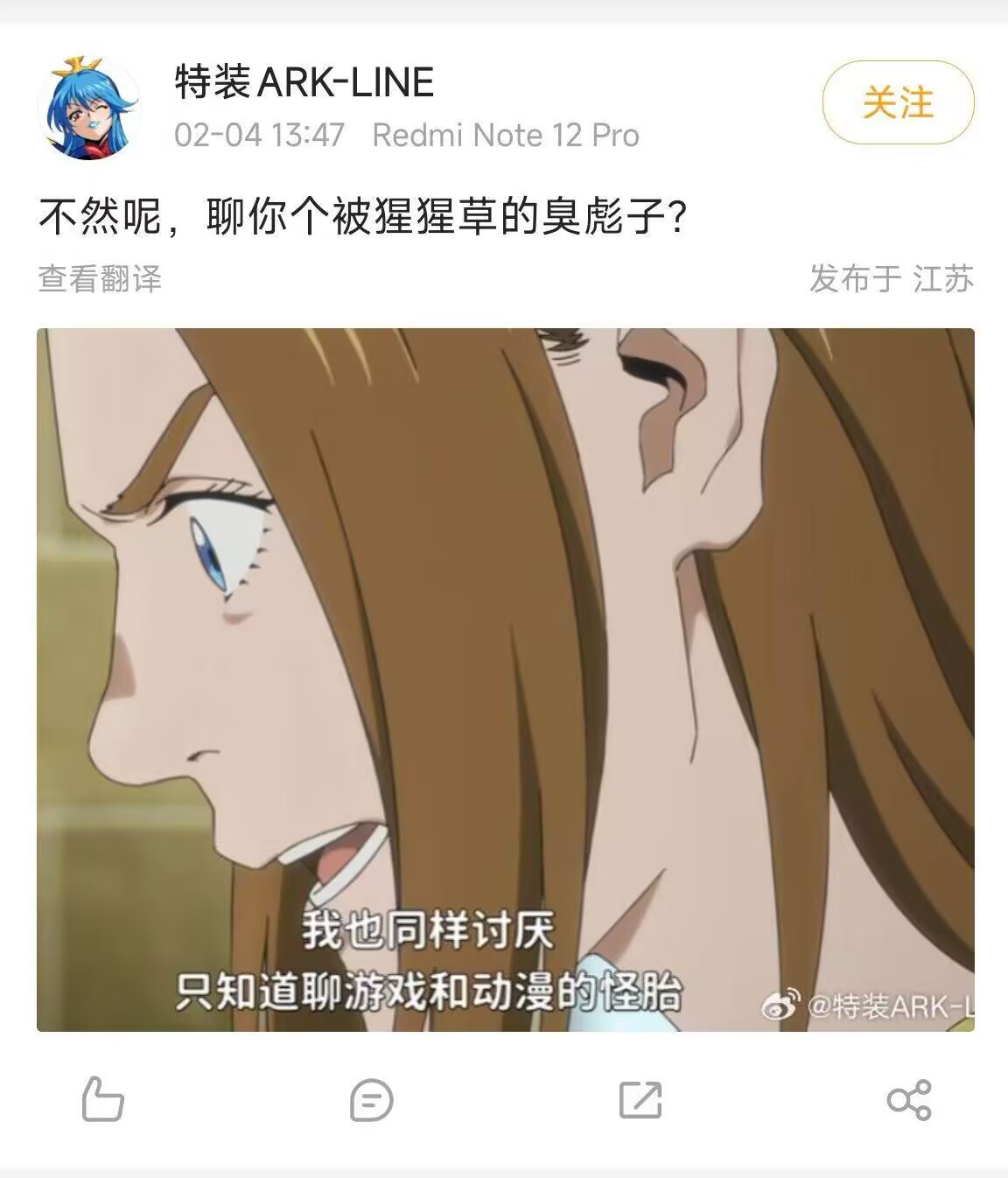Repost this Weibo post

640,1099
